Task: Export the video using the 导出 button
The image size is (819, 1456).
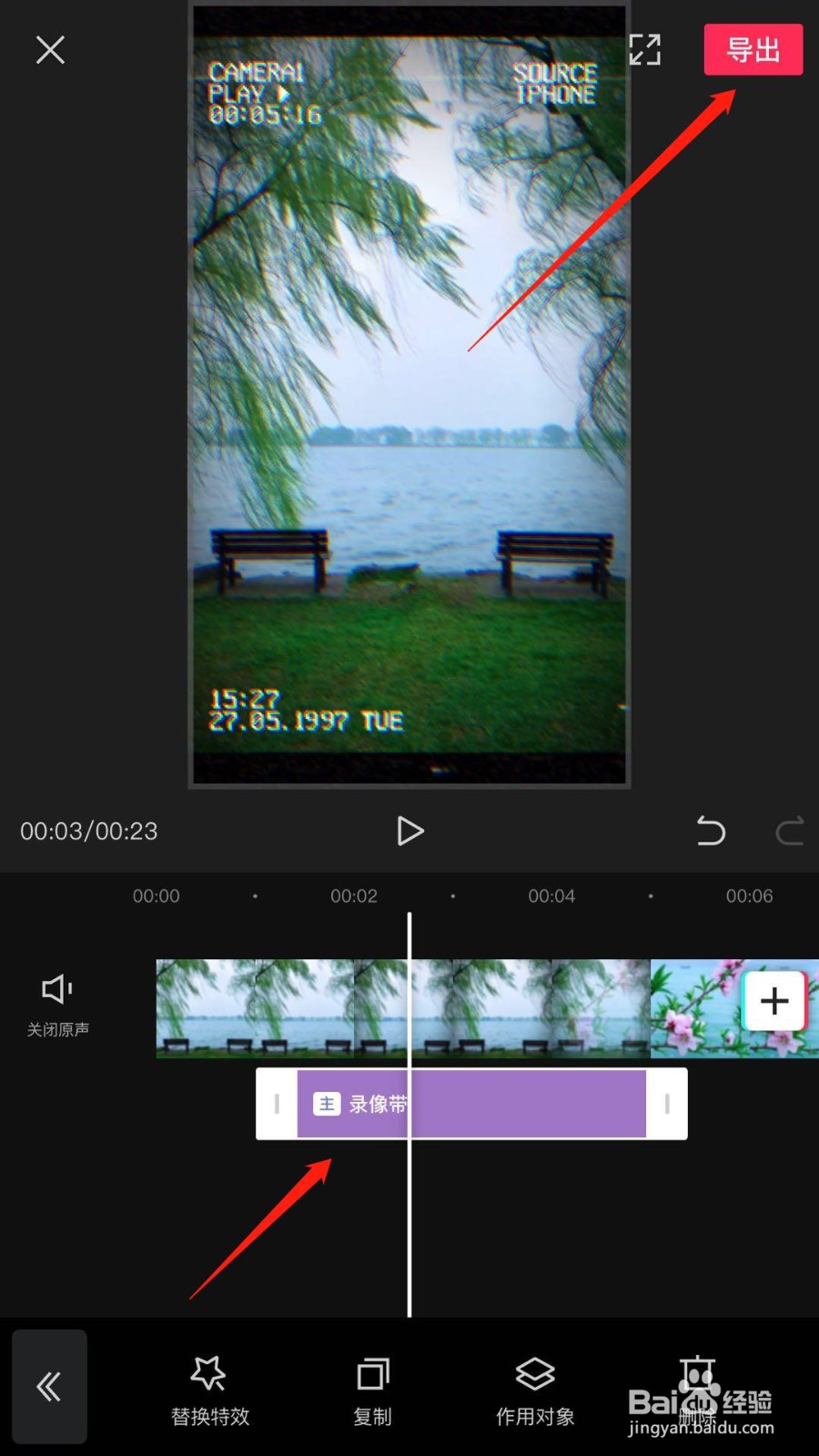Action: 753,50
